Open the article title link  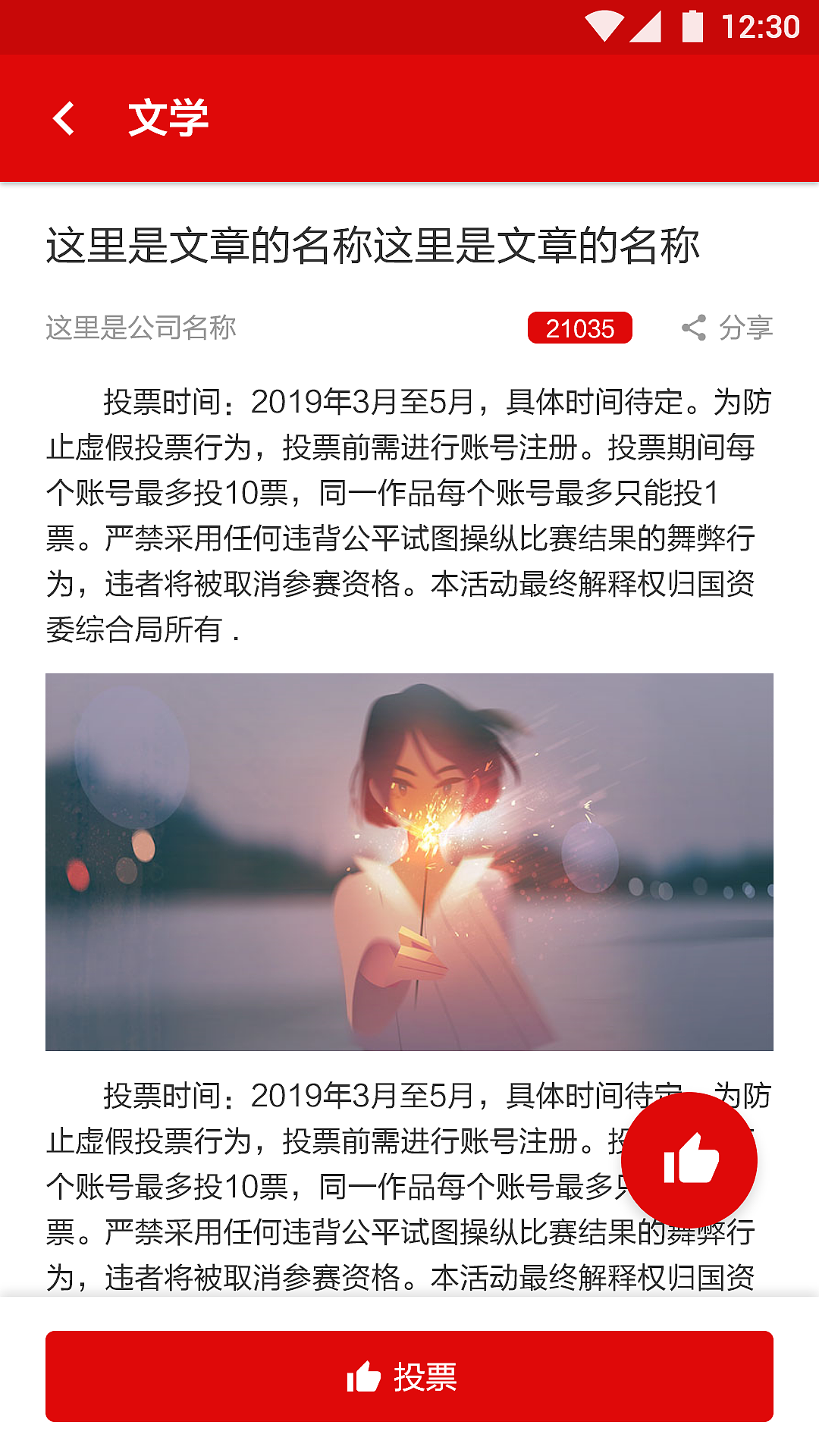point(375,244)
